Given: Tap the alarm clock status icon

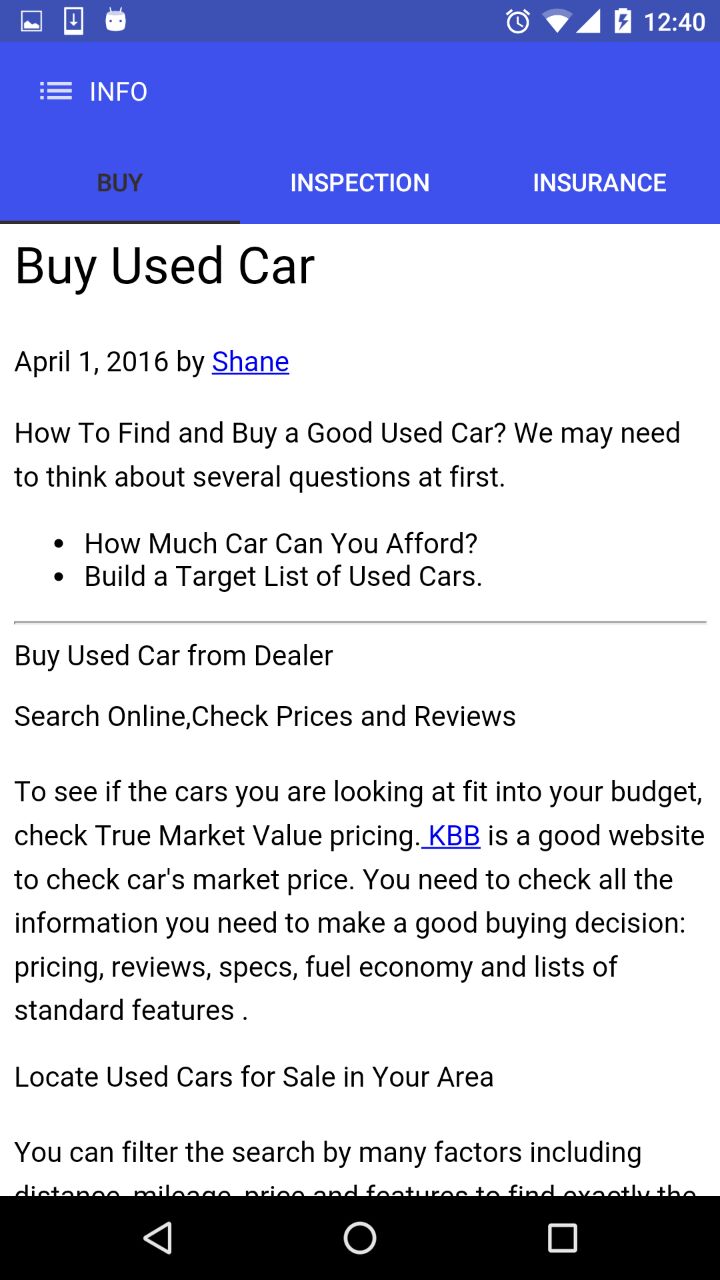Looking at the screenshot, I should [518, 20].
